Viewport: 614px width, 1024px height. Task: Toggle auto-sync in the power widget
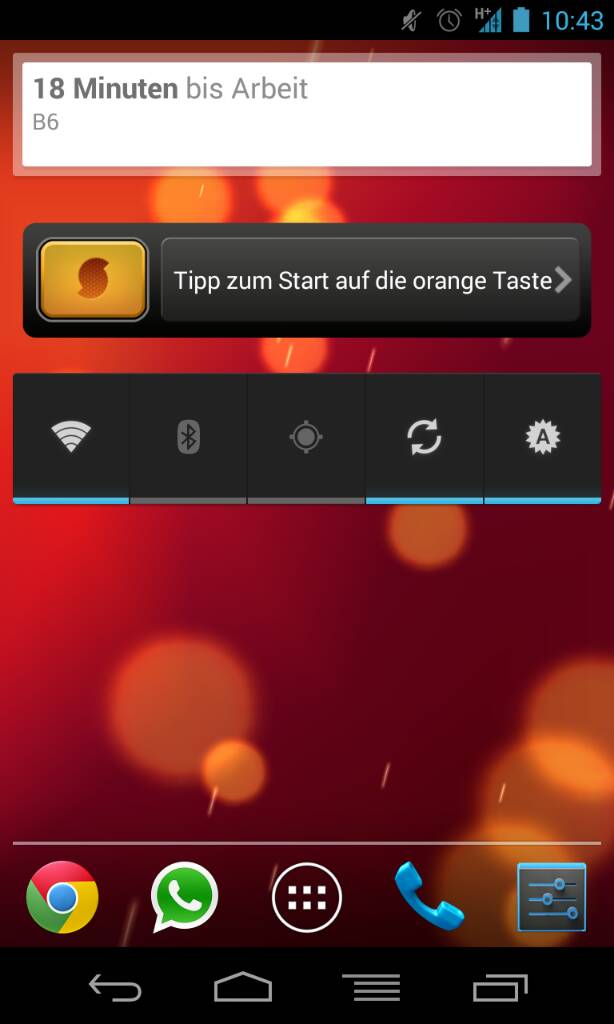pos(425,438)
